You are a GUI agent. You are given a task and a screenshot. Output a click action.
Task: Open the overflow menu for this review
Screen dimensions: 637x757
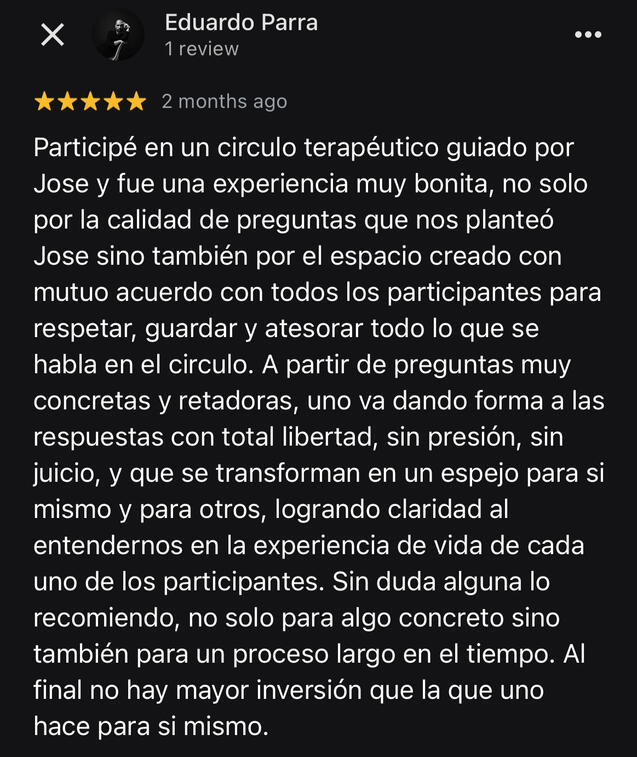(x=588, y=35)
